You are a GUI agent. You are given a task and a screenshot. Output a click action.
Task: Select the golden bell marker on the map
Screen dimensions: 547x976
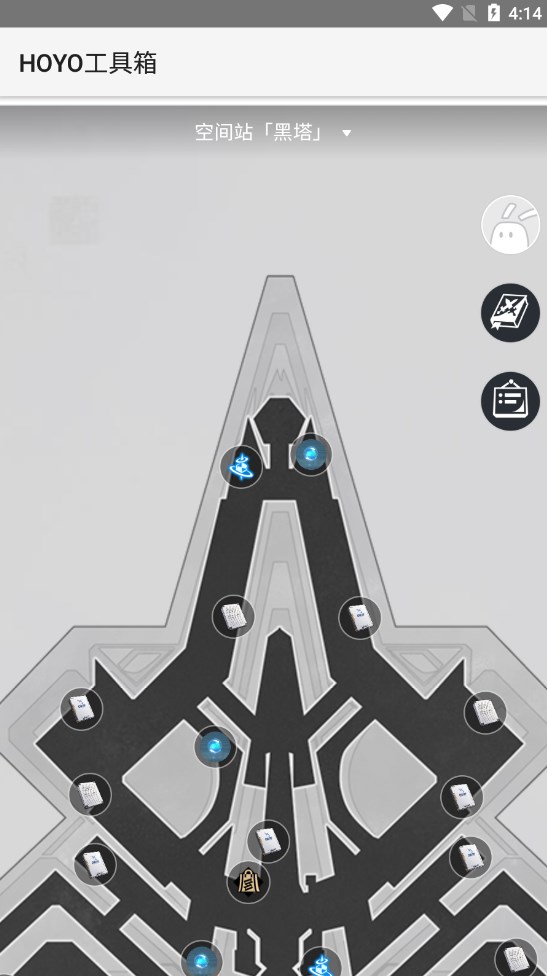click(248, 882)
